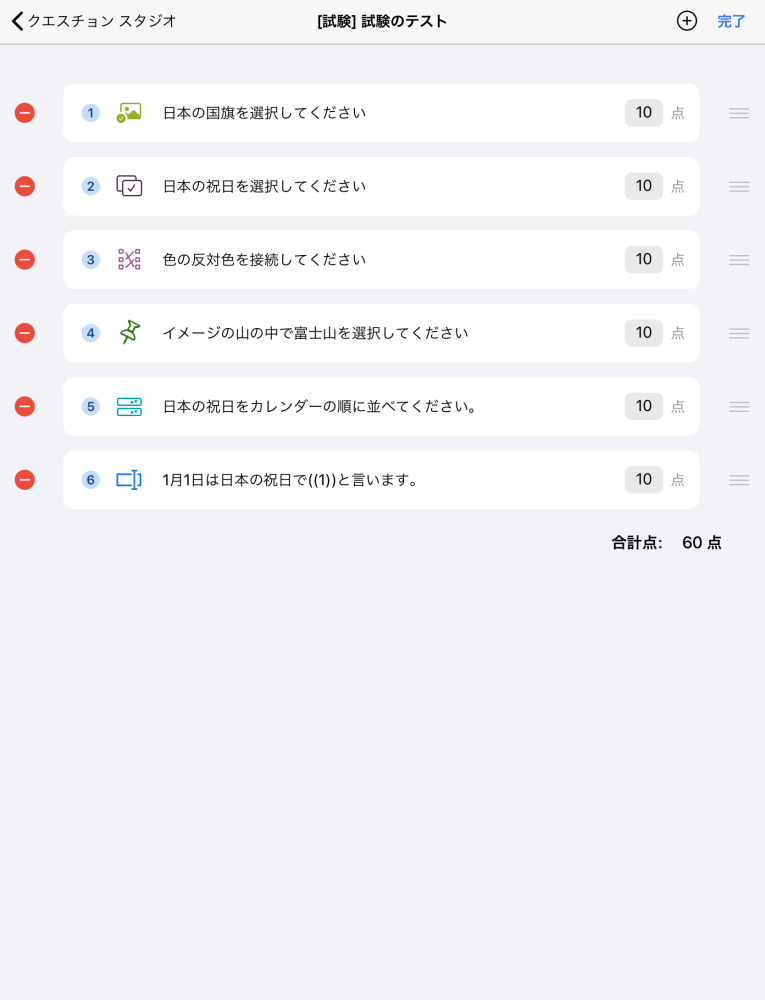This screenshot has height=1000, width=765.
Task: Go back to クエスチョン スタジオ
Action: 93,21
